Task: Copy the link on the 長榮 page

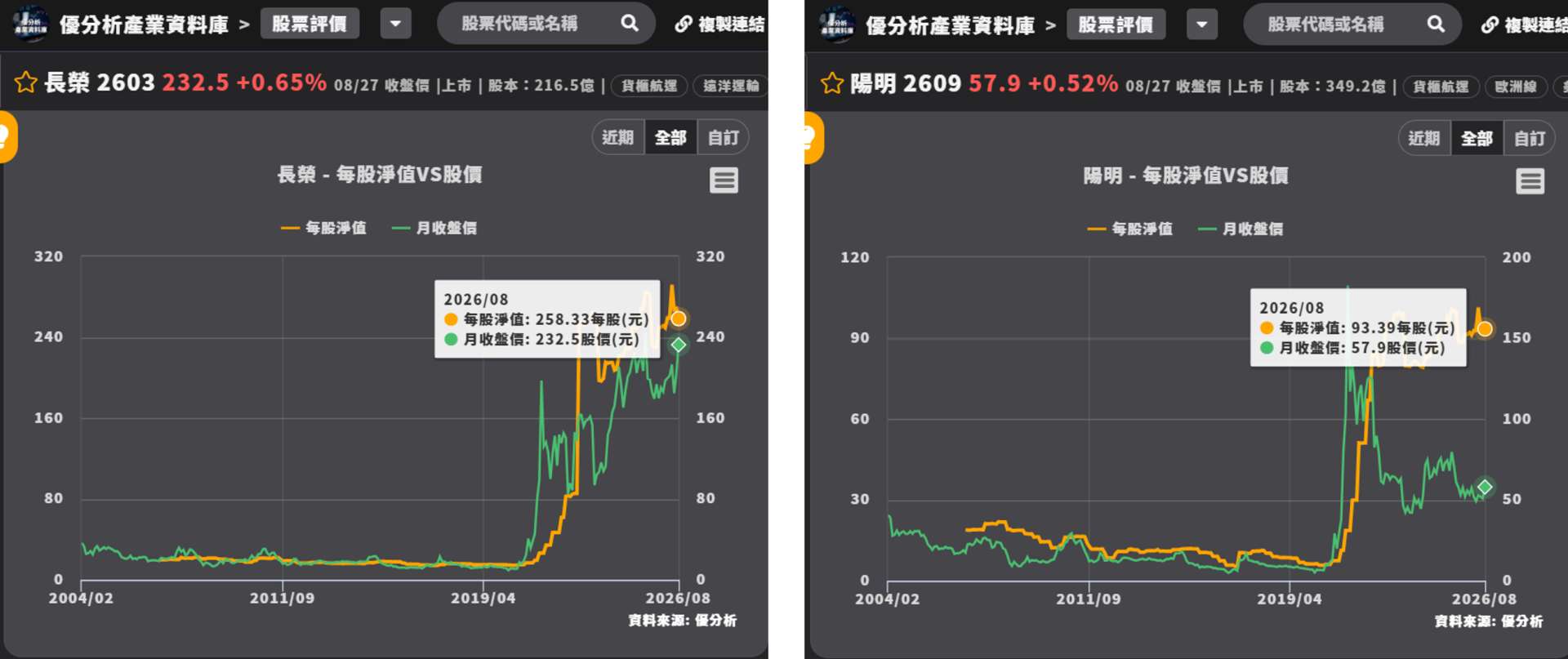Action: pyautogui.click(x=719, y=24)
